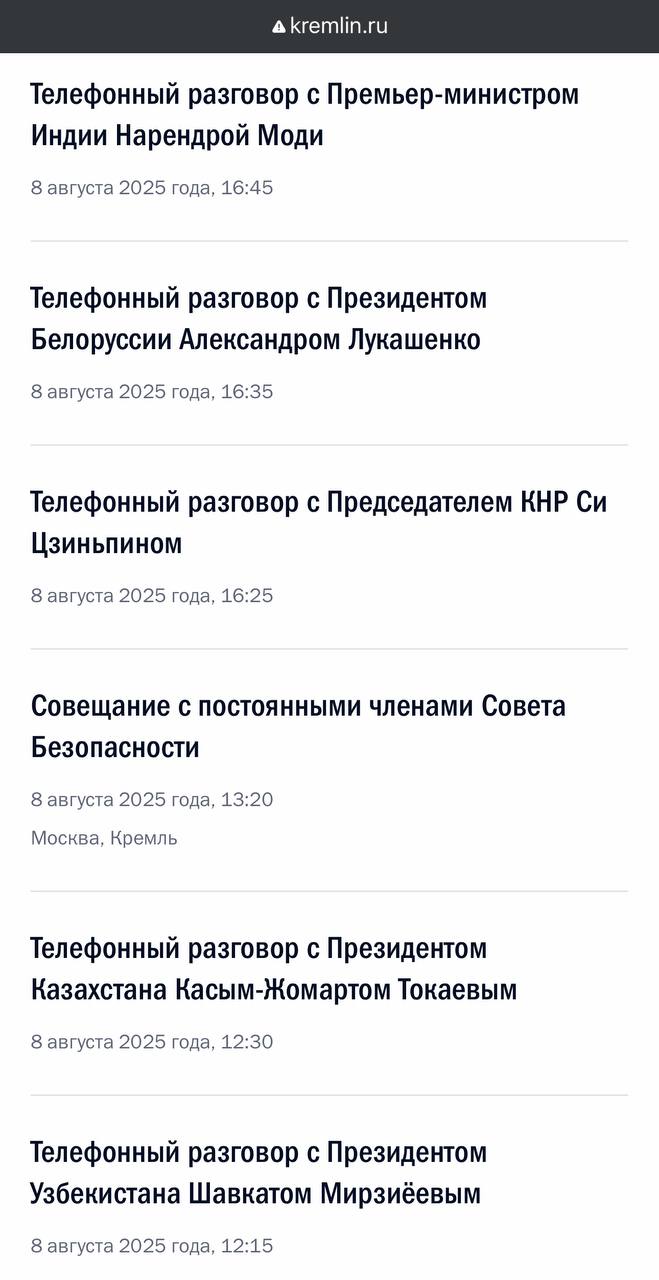The width and height of the screenshot is (659, 1280).
Task: Open the call with Shavkat Mirziyoyev article
Action: point(258,1173)
